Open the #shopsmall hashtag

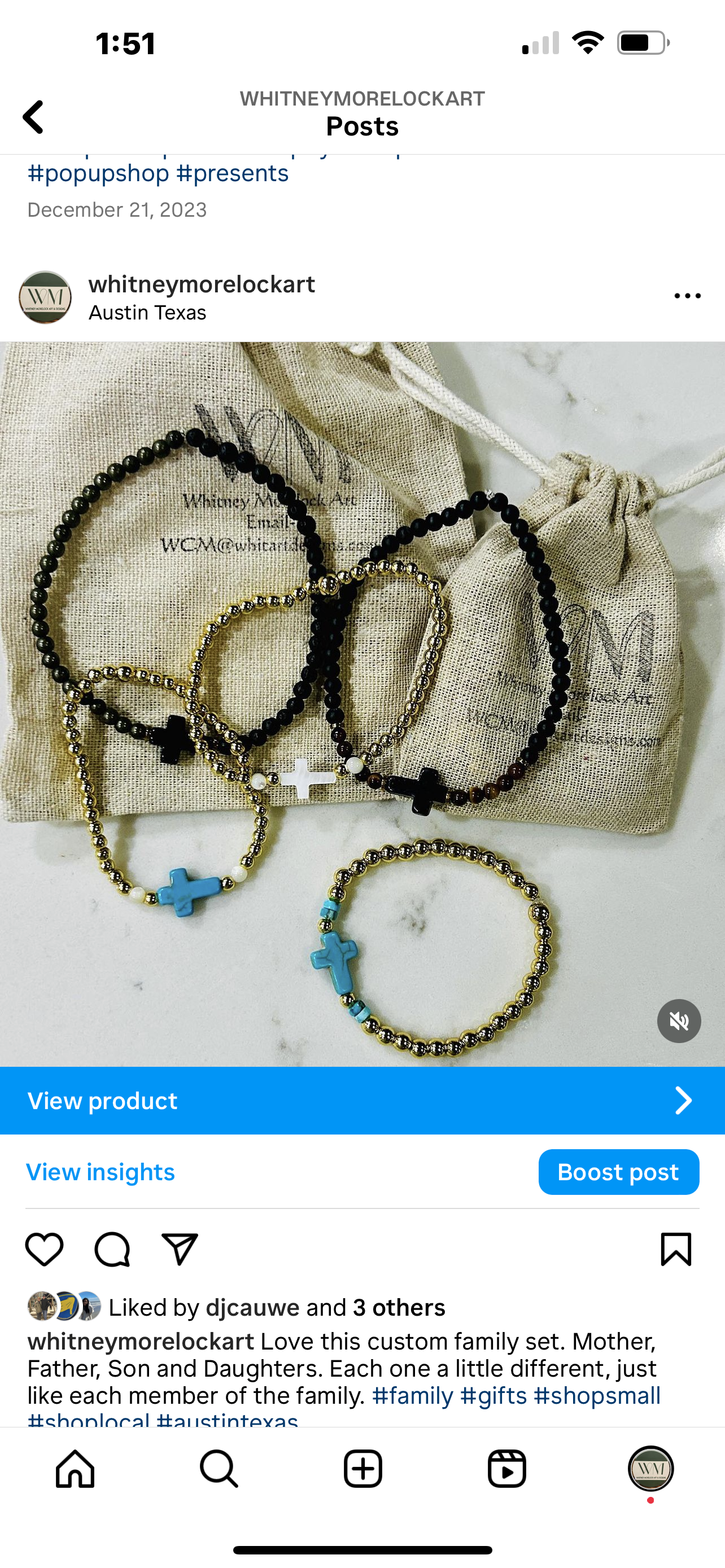pyautogui.click(x=597, y=1395)
